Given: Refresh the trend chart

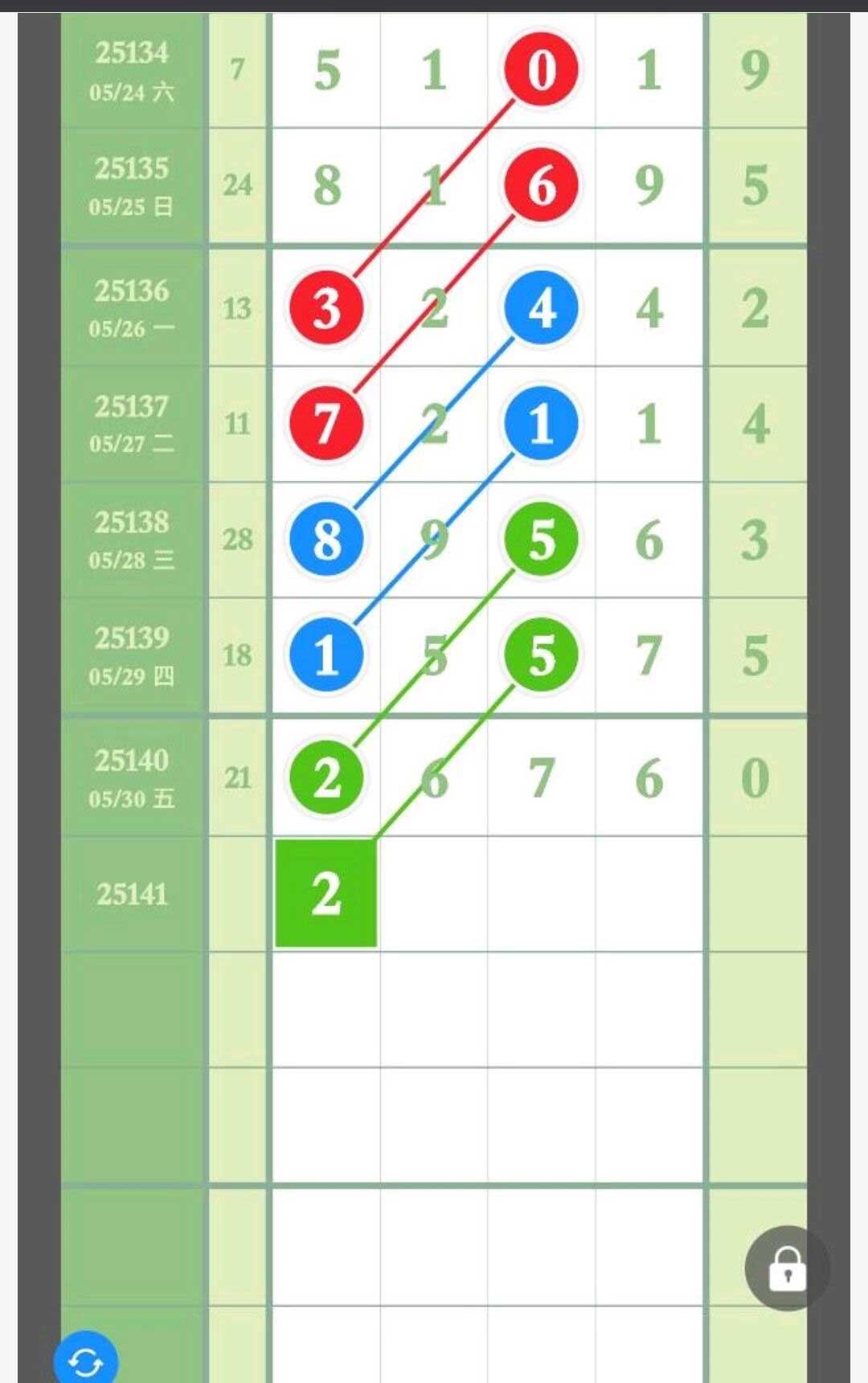Looking at the screenshot, I should [x=85, y=1360].
